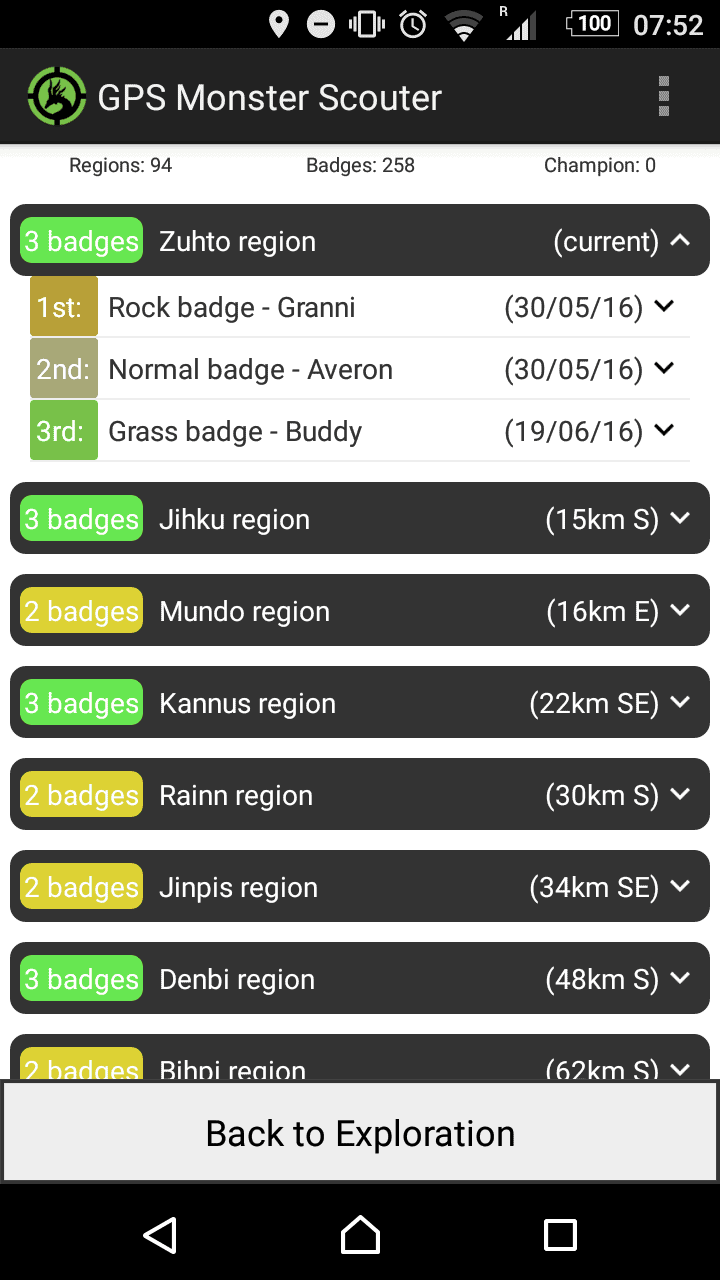Expand the Normal badge - Averon entry
This screenshot has width=720, height=1280.
[664, 369]
